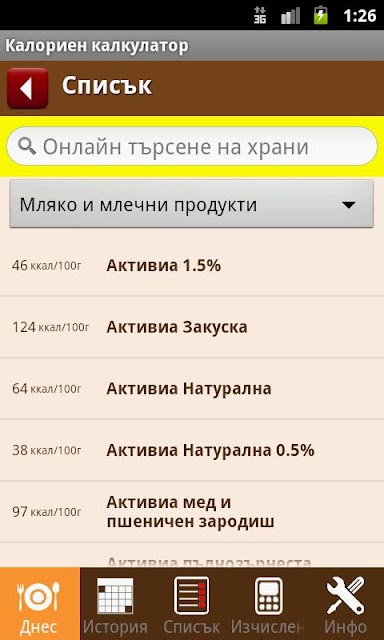Select Активиа Натурална 0.5%
The height and width of the screenshot is (640, 384).
(192, 450)
